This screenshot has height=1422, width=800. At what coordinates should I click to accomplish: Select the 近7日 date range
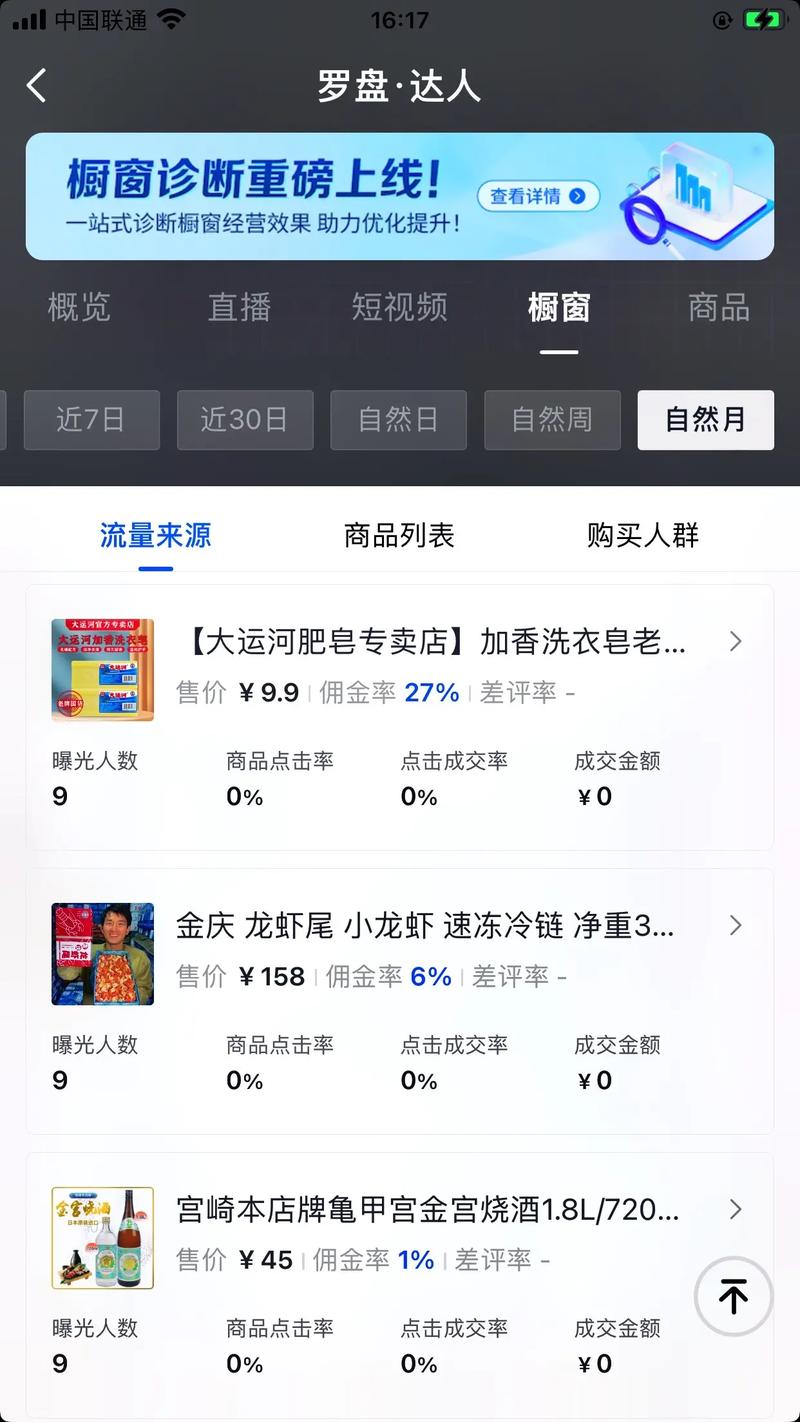91,420
